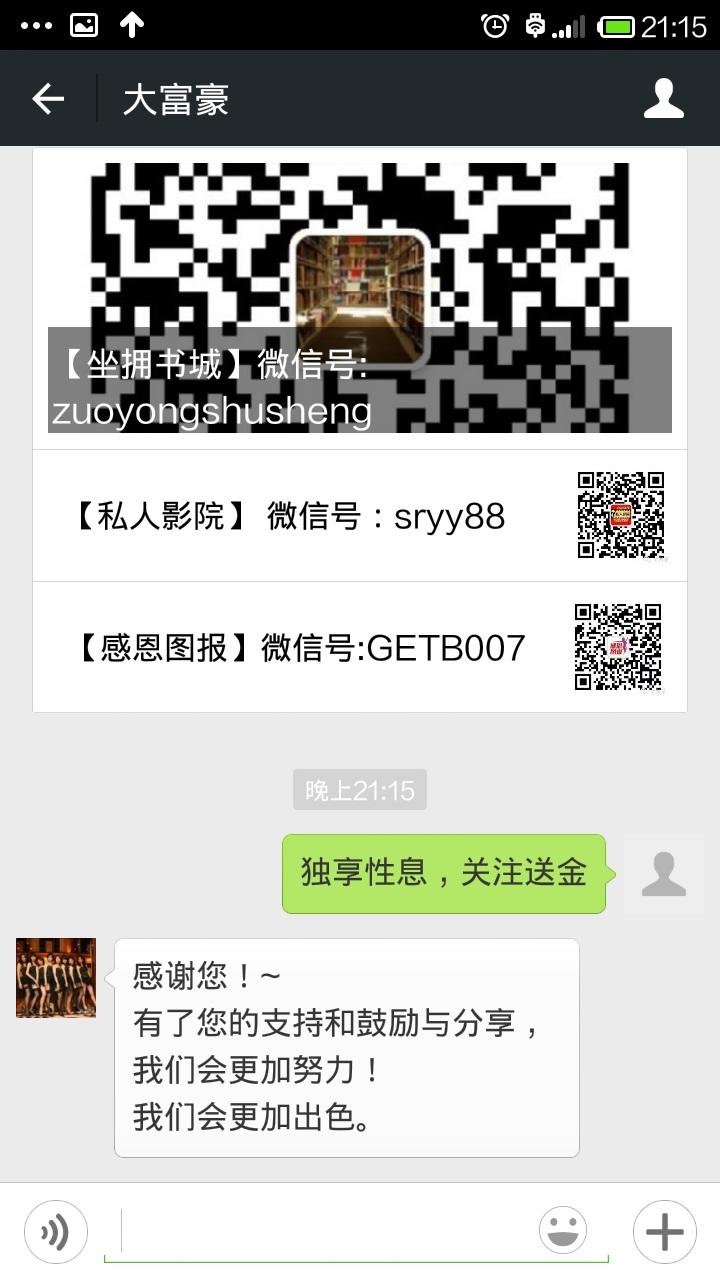The image size is (720, 1280).
Task: Open the emoji smiley picker
Action: 563,1230
